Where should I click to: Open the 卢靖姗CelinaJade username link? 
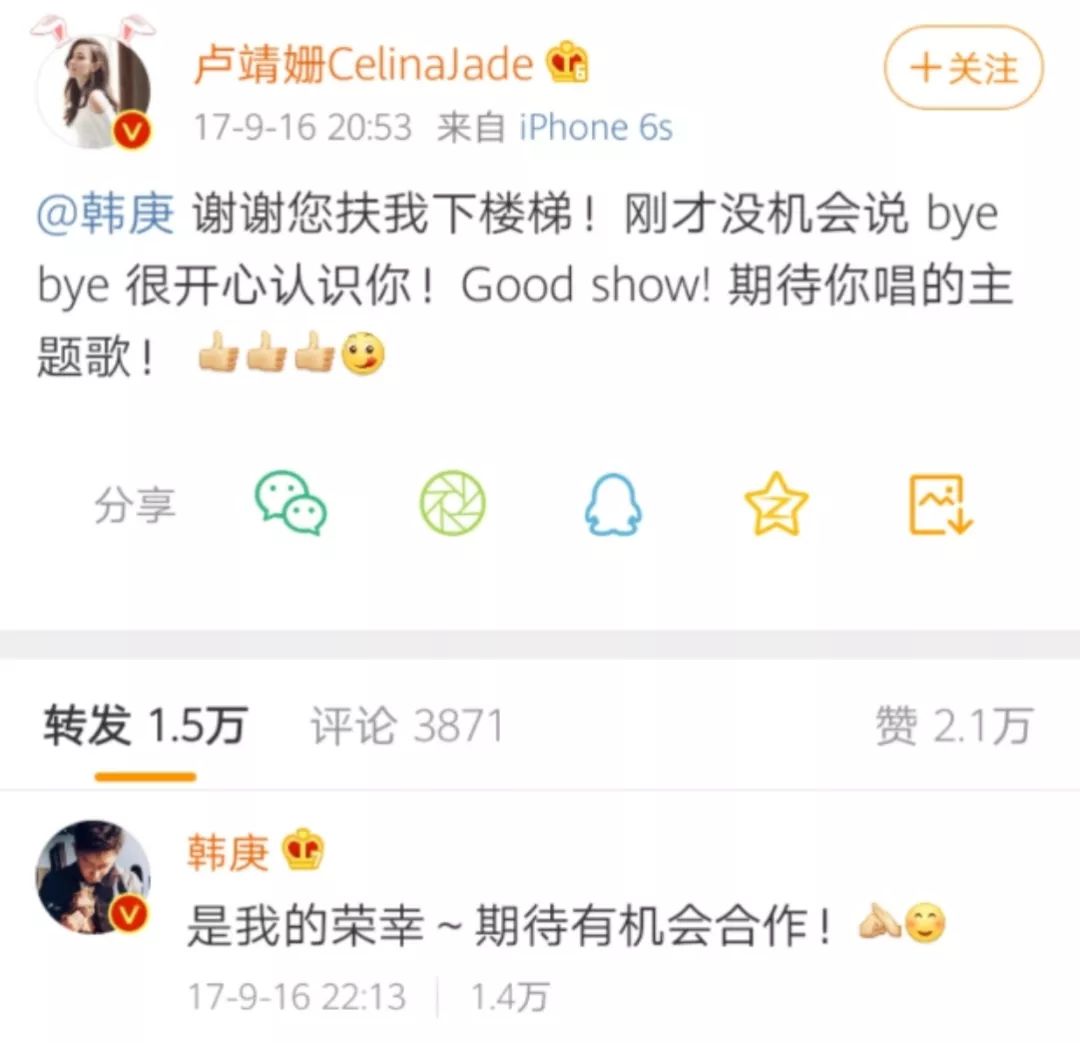pos(363,65)
